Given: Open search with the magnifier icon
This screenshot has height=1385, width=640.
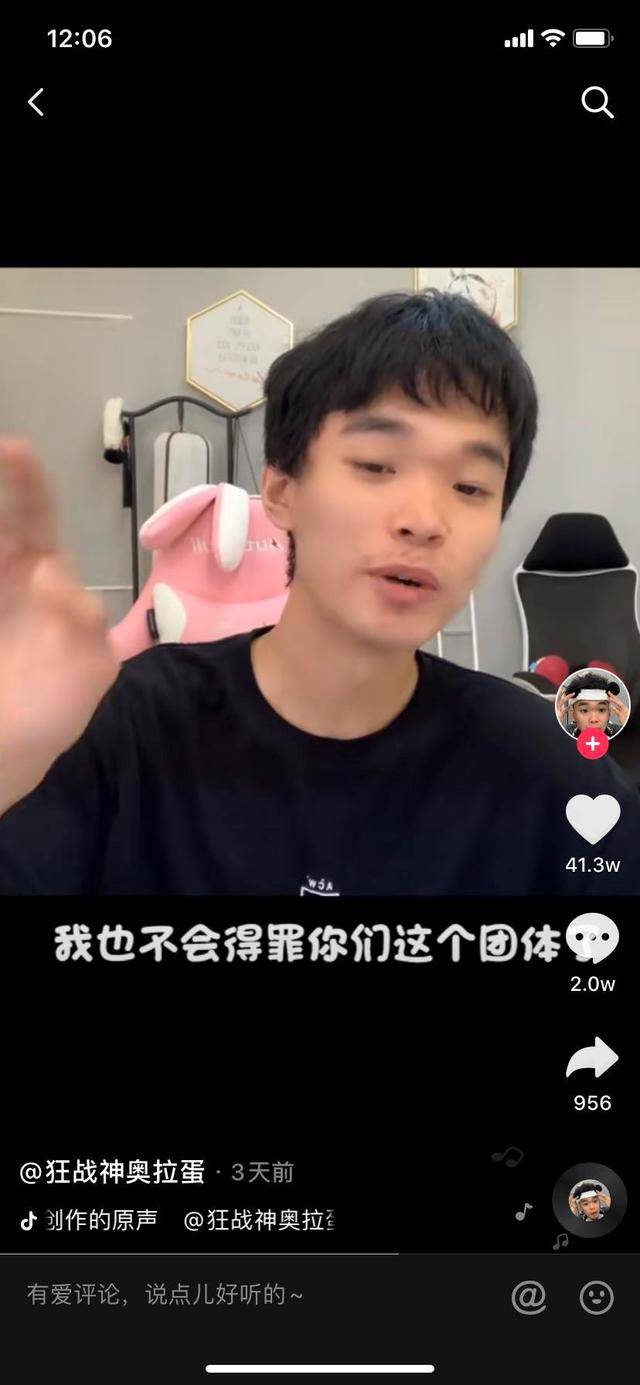Looking at the screenshot, I should tap(597, 102).
